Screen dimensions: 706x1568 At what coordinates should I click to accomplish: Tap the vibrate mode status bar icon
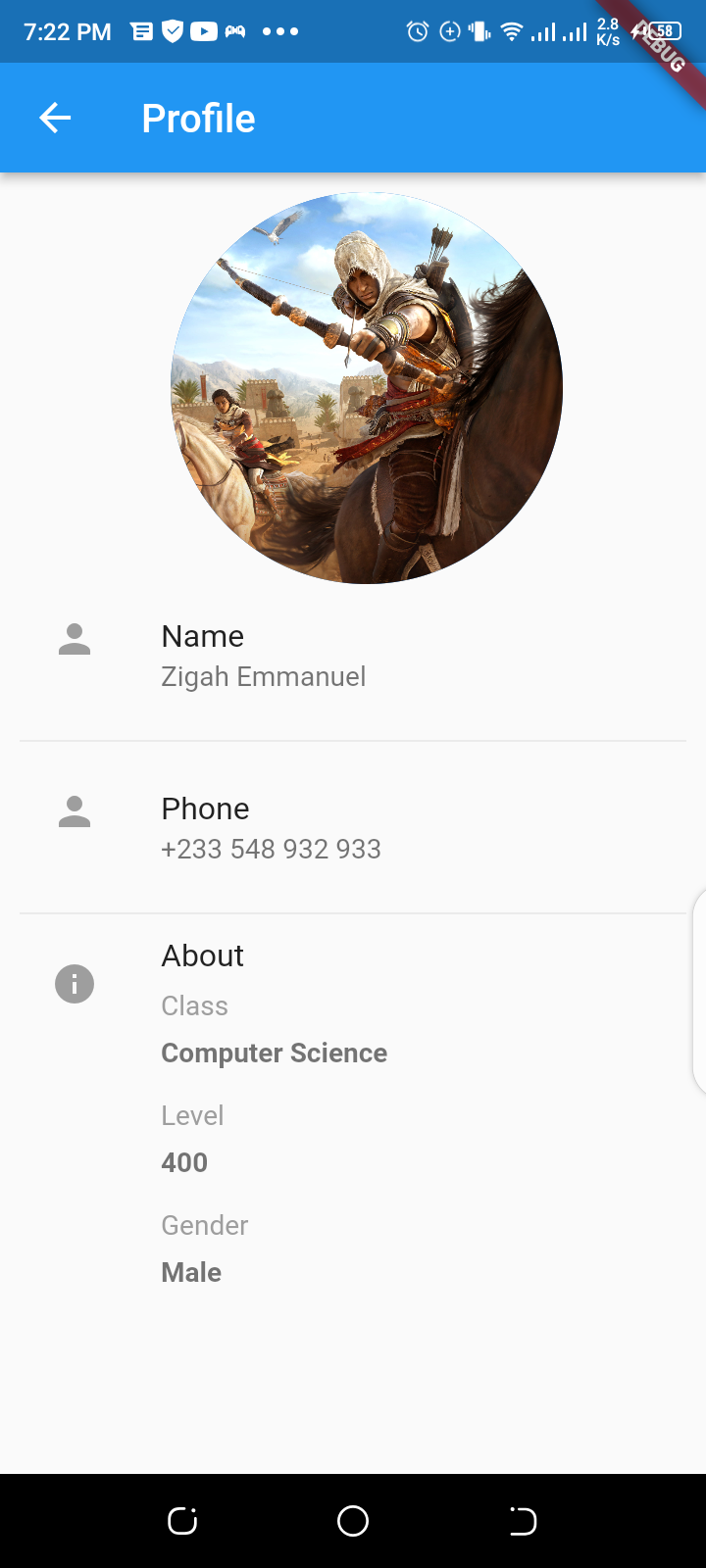point(479,31)
